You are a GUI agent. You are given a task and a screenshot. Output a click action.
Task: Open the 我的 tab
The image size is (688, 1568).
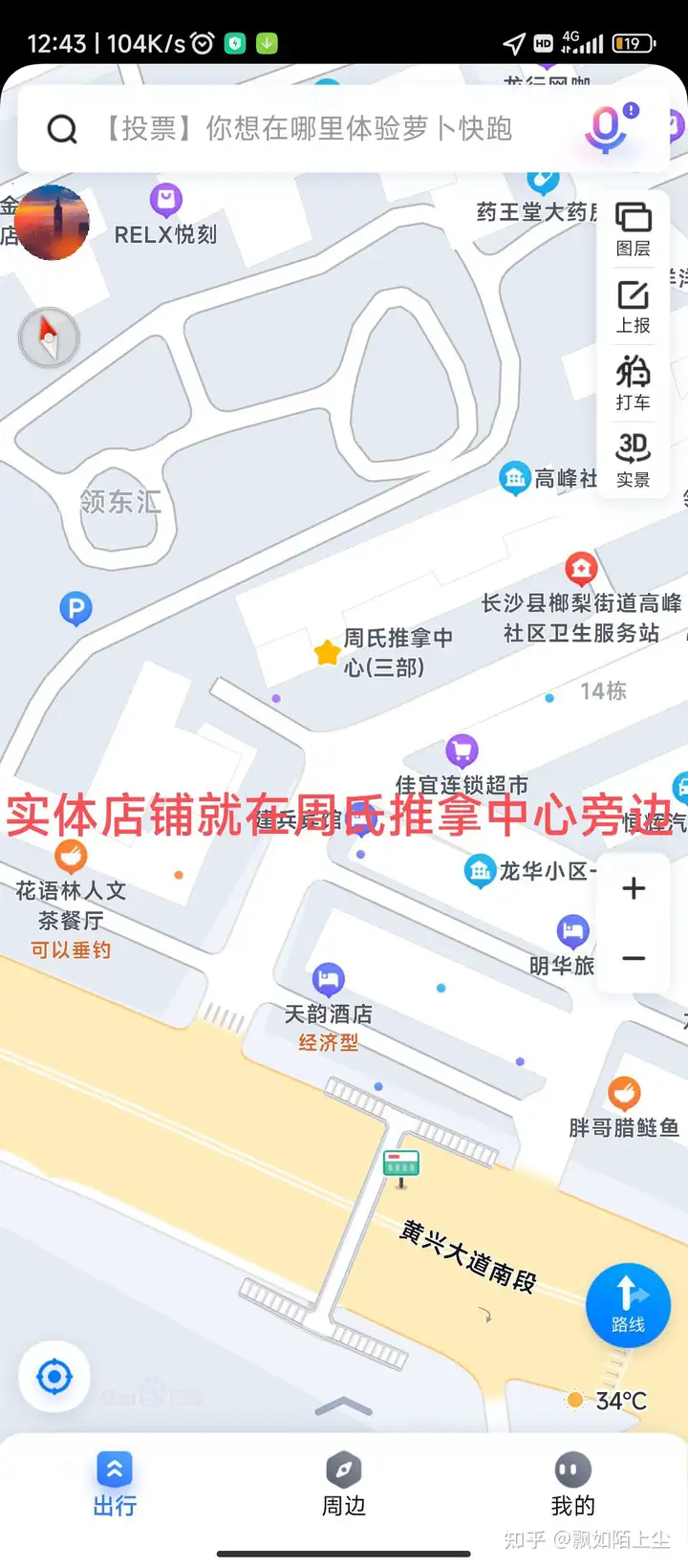(572, 1484)
